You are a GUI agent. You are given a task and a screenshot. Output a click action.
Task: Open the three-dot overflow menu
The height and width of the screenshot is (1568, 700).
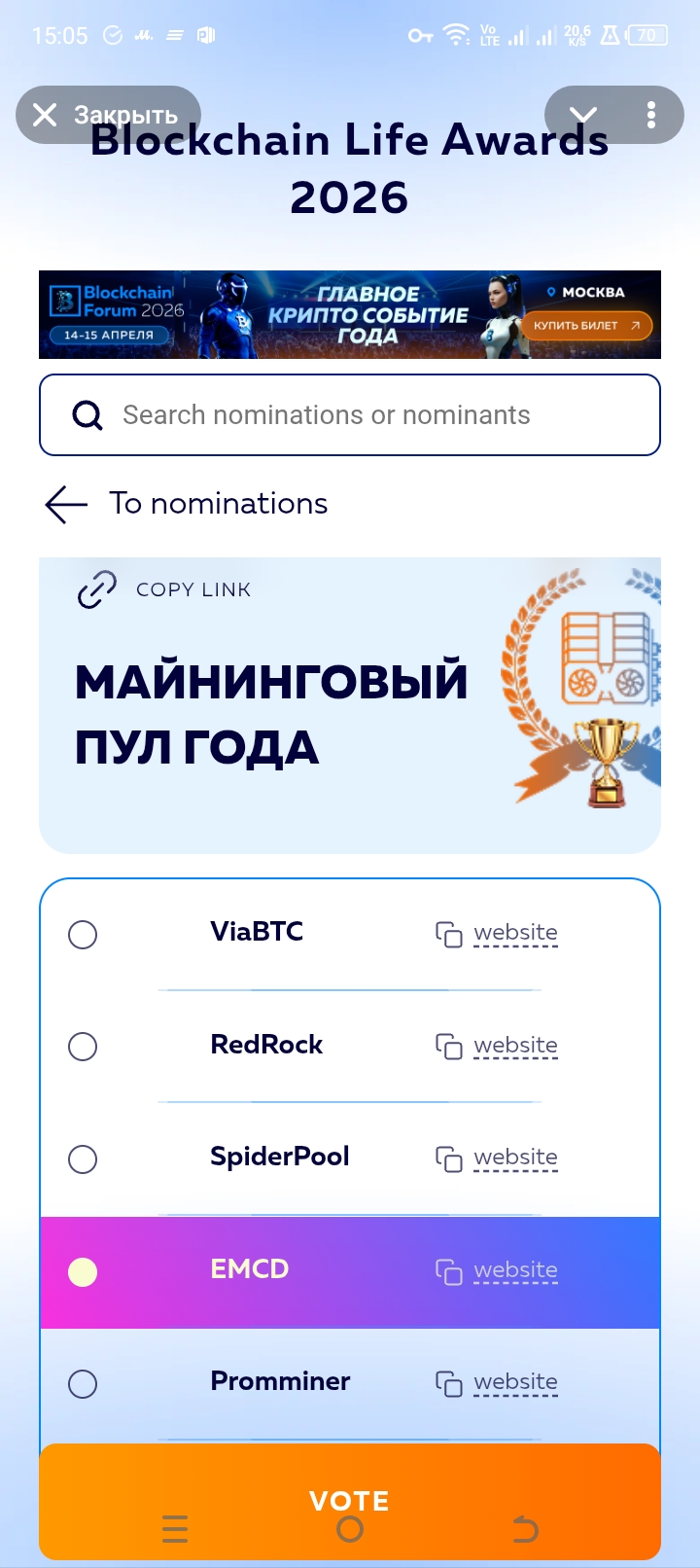pyautogui.click(x=651, y=115)
